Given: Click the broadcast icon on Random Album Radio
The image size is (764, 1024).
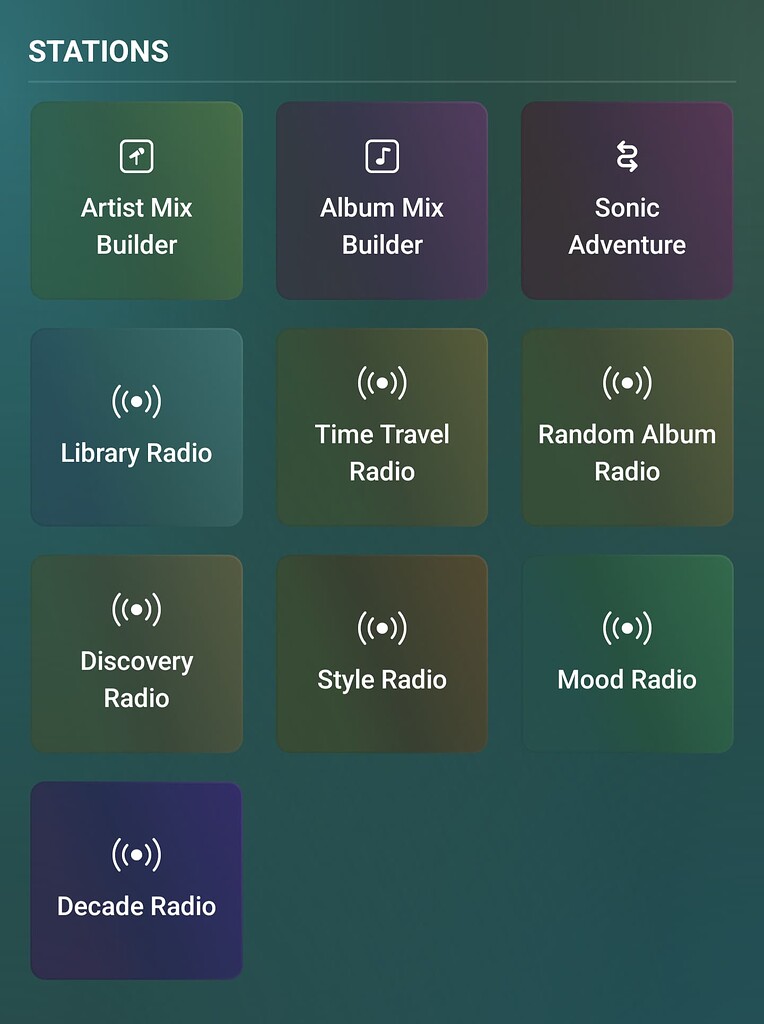Looking at the screenshot, I should pyautogui.click(x=627, y=381).
